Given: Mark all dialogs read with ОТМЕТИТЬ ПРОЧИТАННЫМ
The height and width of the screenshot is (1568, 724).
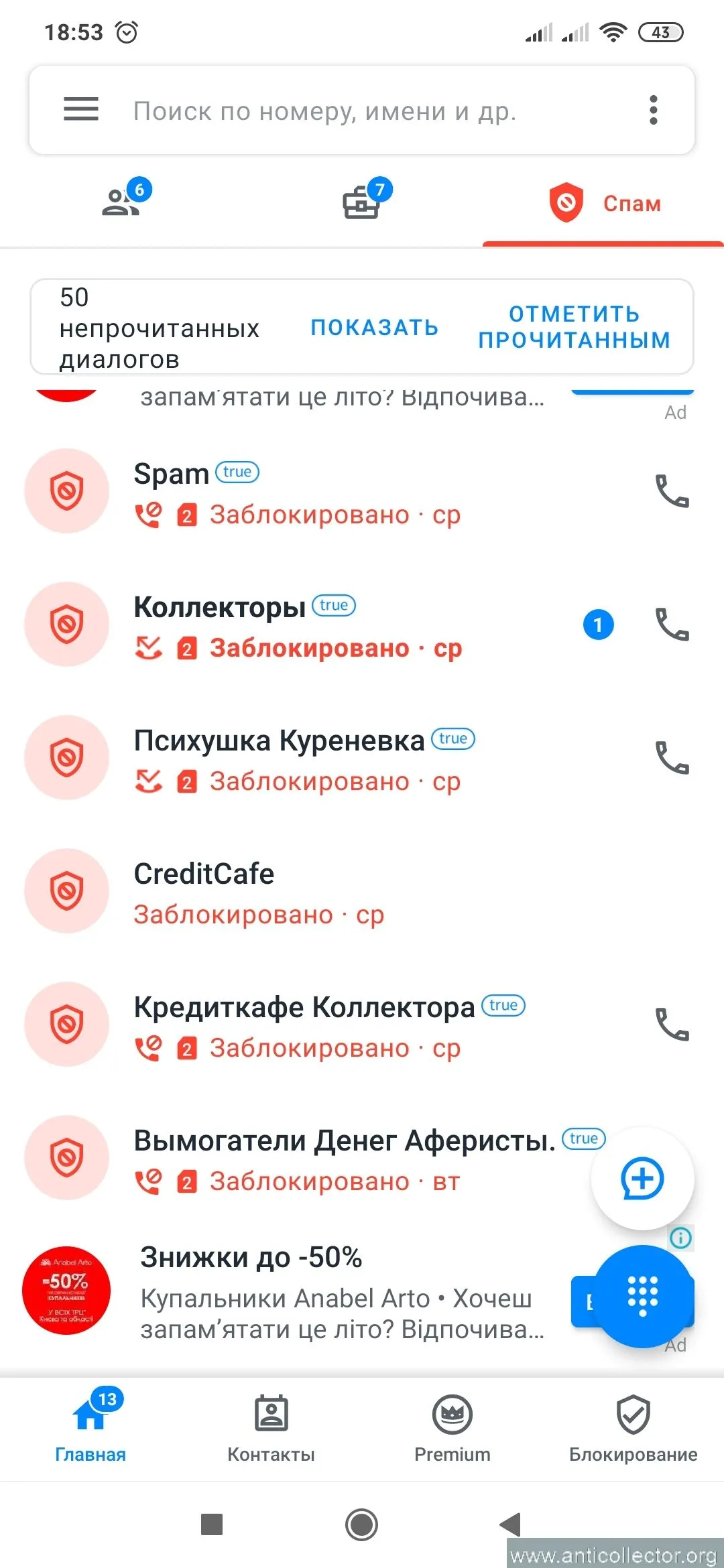Looking at the screenshot, I should [572, 328].
